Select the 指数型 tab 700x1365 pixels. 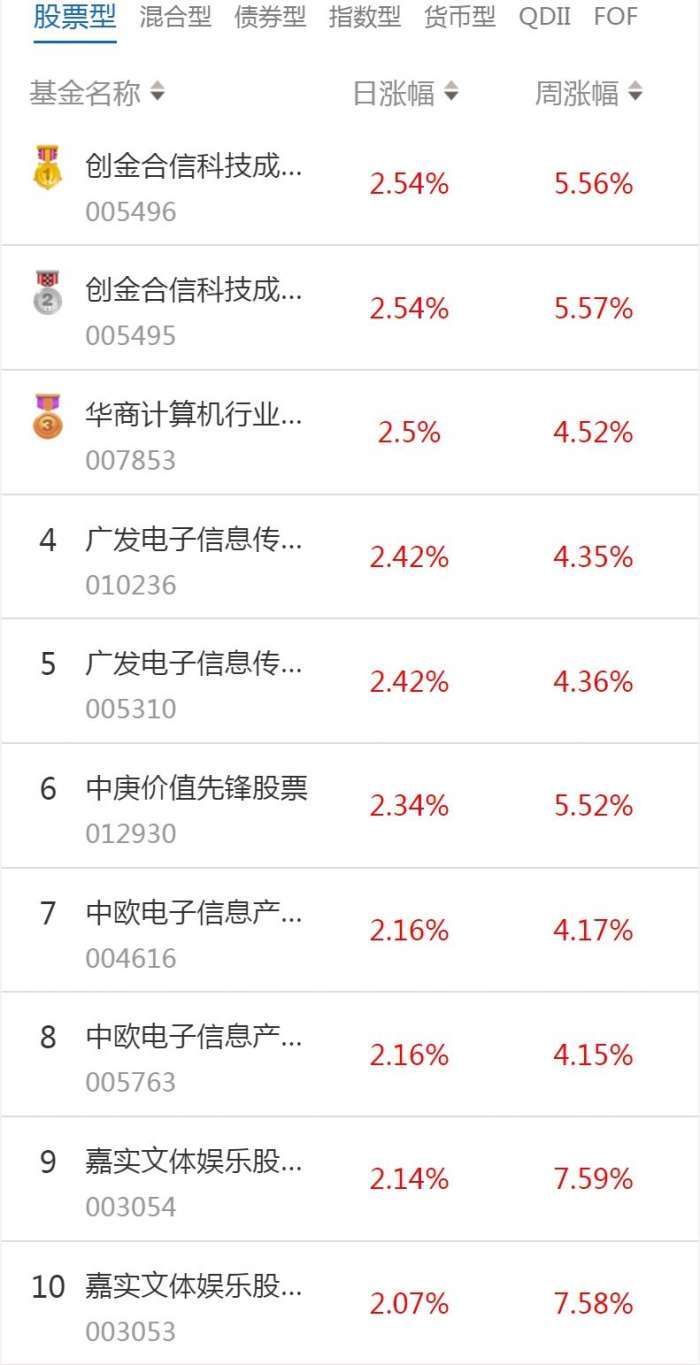(364, 17)
